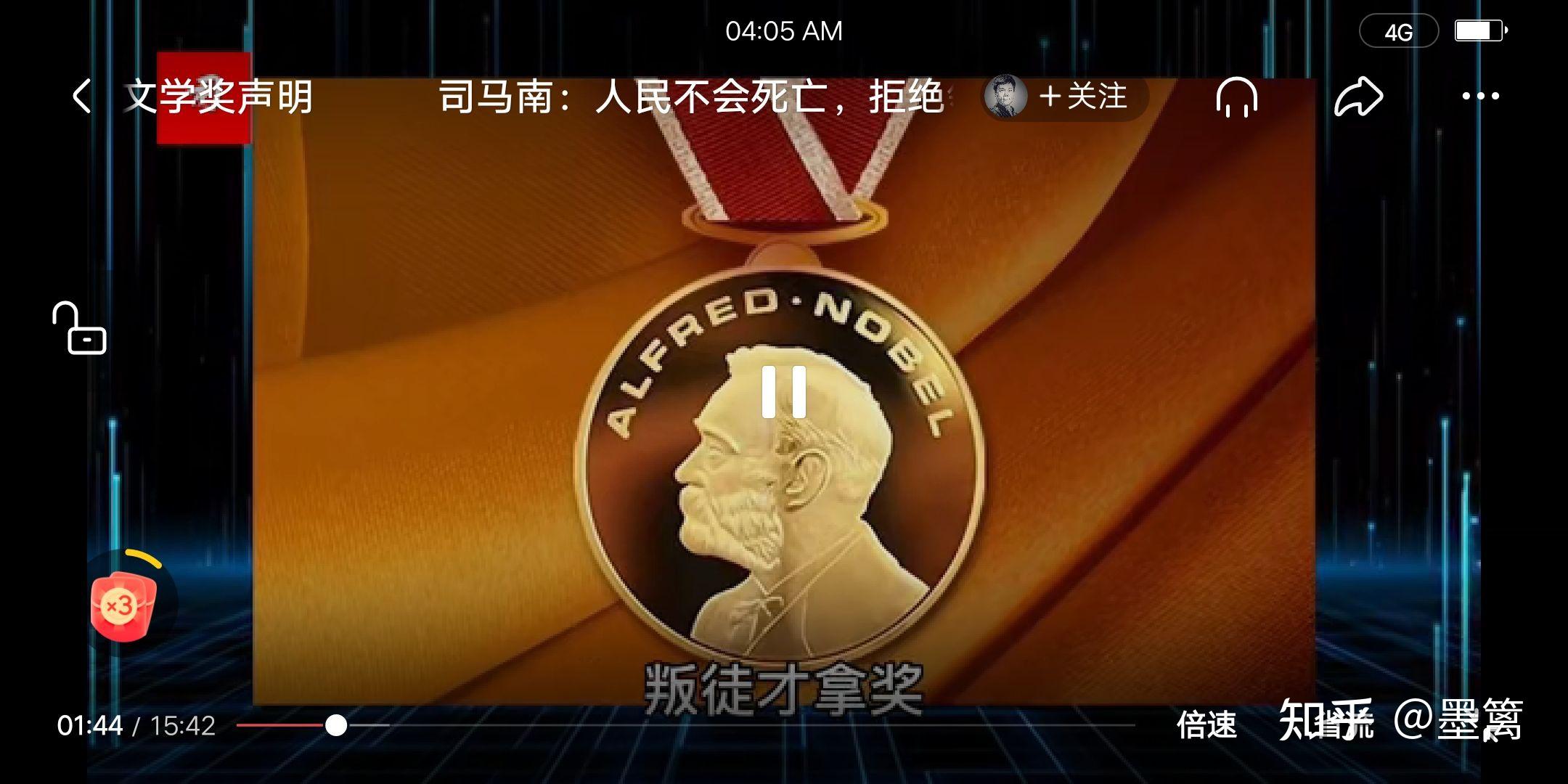Open the uploader's avatar profile
Viewport: 1568px width, 784px height.
[x=1005, y=97]
